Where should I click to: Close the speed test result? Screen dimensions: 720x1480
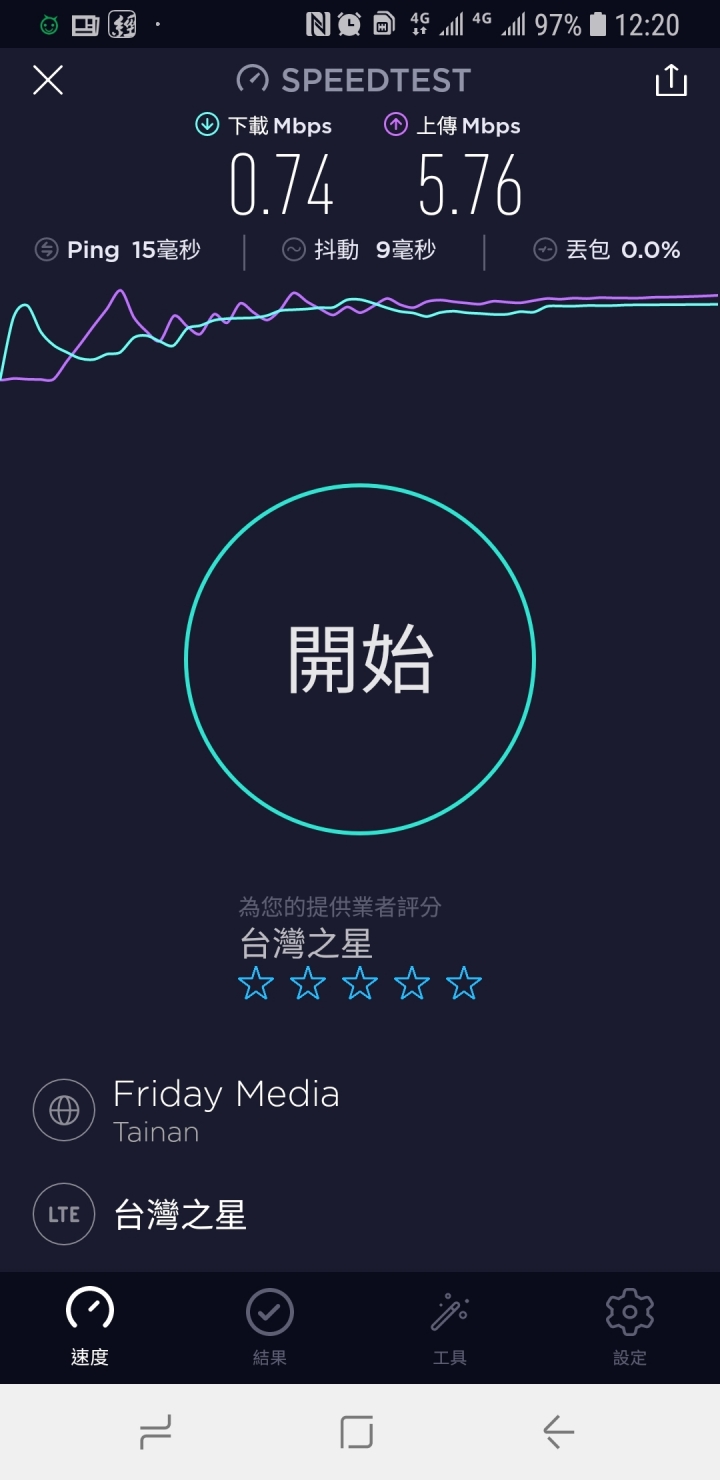click(47, 80)
